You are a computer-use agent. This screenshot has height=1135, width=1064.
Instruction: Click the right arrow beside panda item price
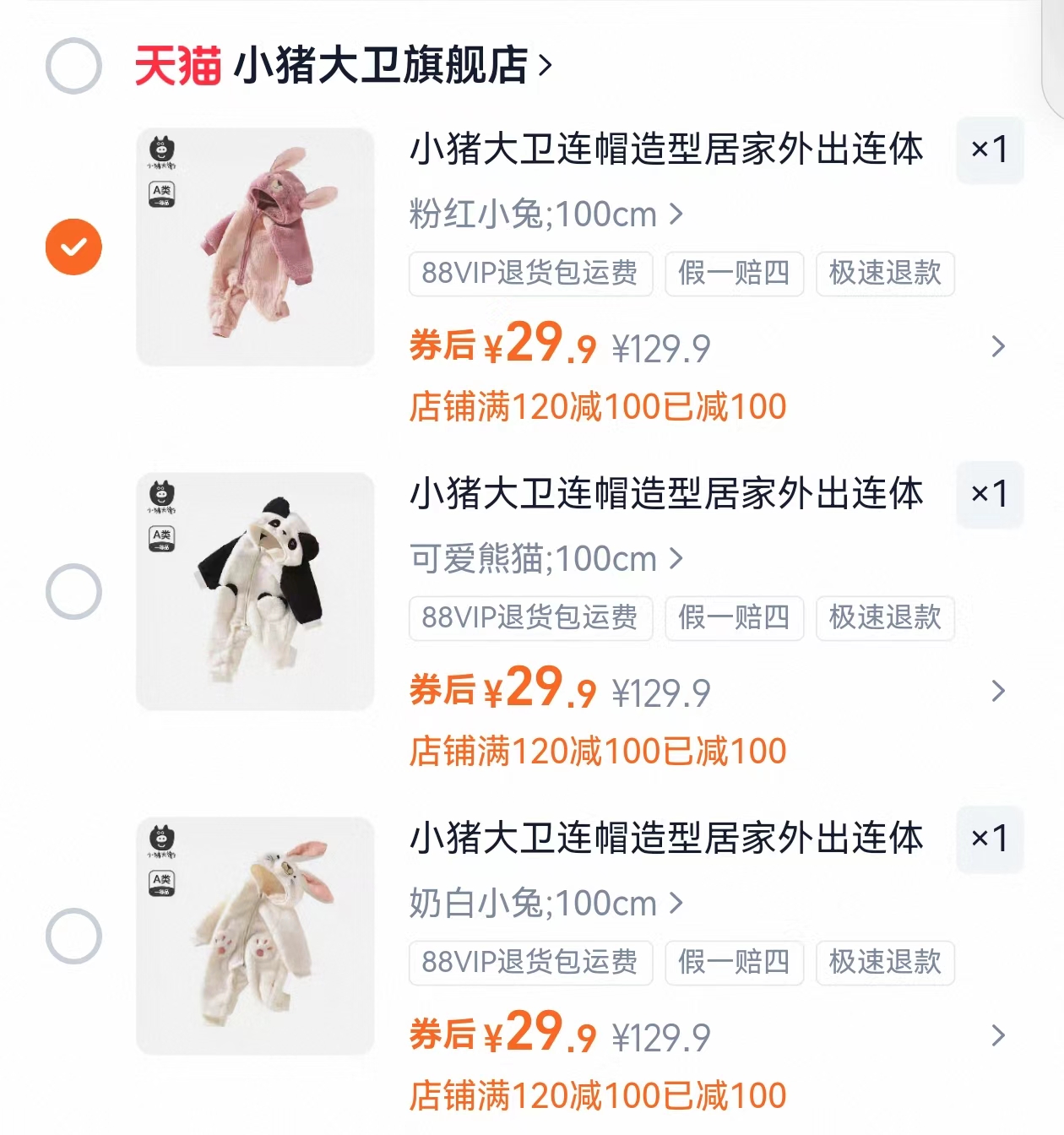coord(1000,691)
